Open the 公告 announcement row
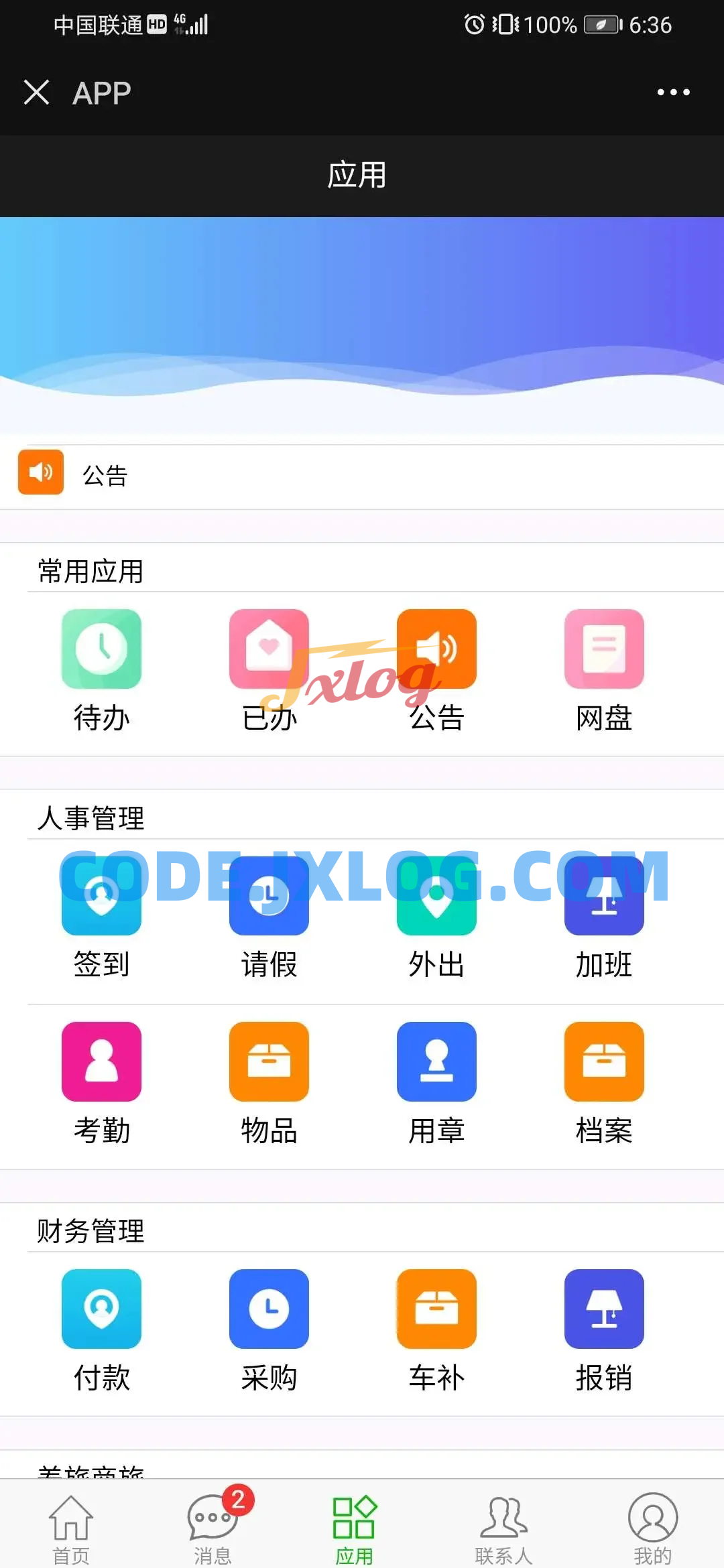Viewport: 724px width, 1568px height. tap(362, 474)
